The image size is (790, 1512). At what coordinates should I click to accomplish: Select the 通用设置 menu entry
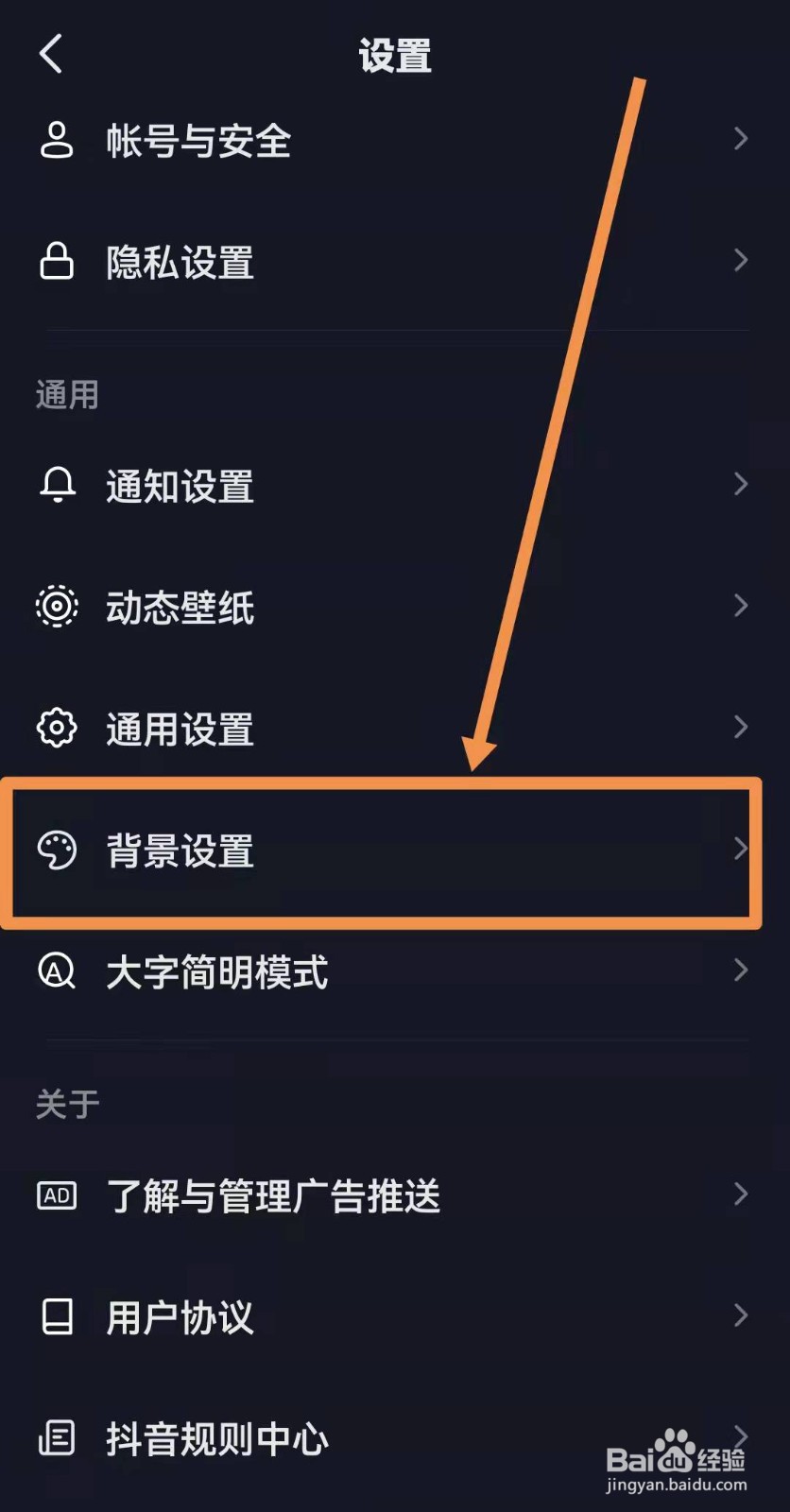180,728
